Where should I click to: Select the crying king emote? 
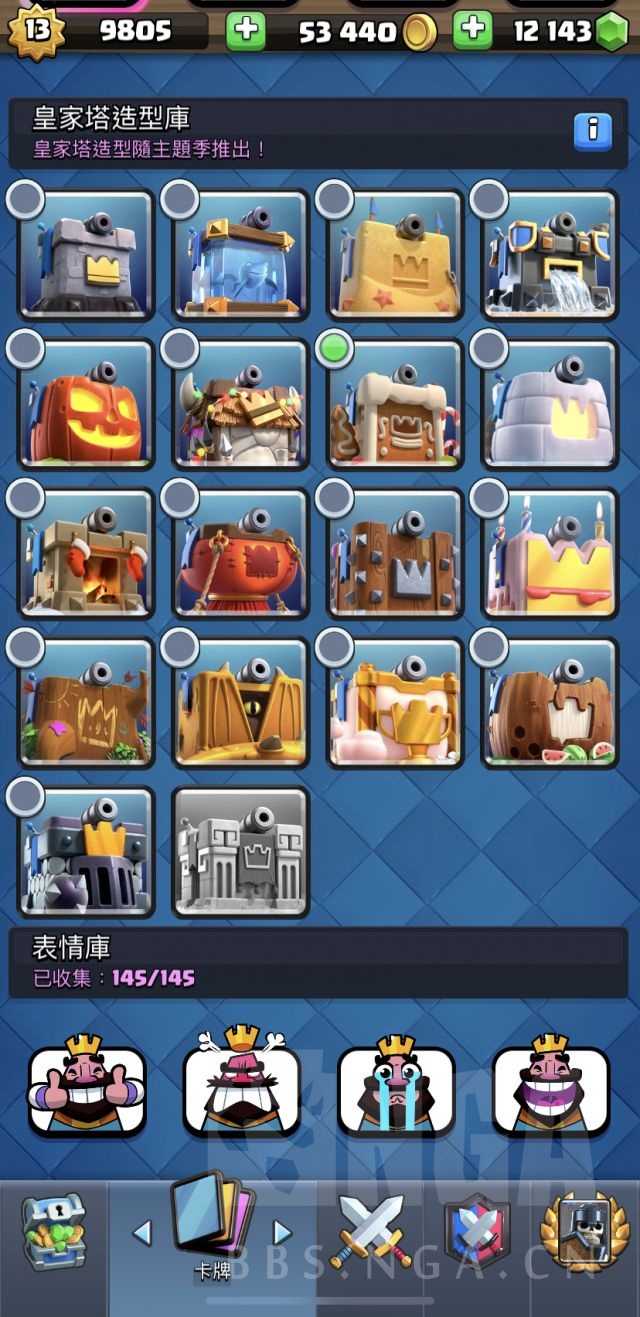tap(396, 1089)
